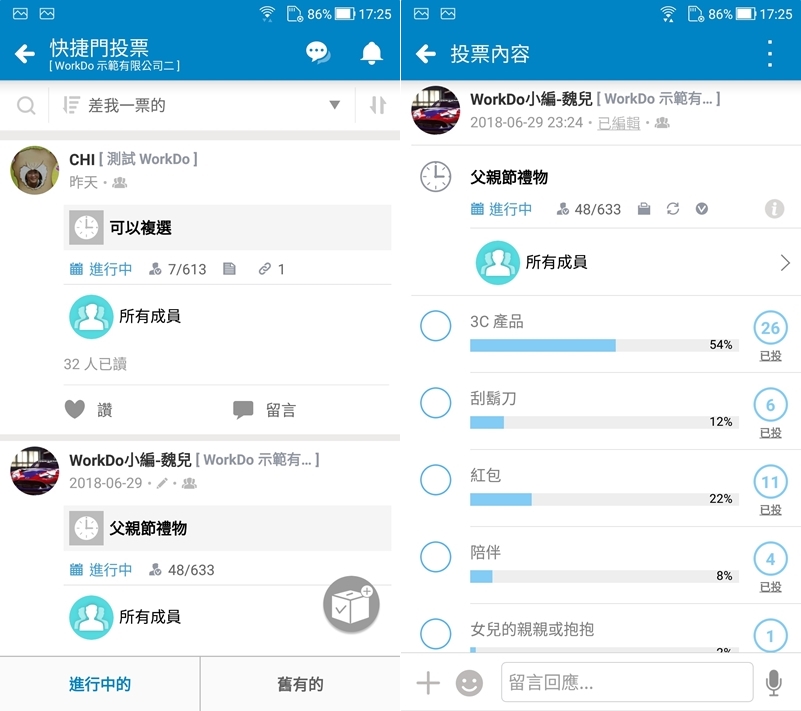Viewport: 801px width, 711px height.
Task: Open the notifications bell
Action: pos(371,54)
